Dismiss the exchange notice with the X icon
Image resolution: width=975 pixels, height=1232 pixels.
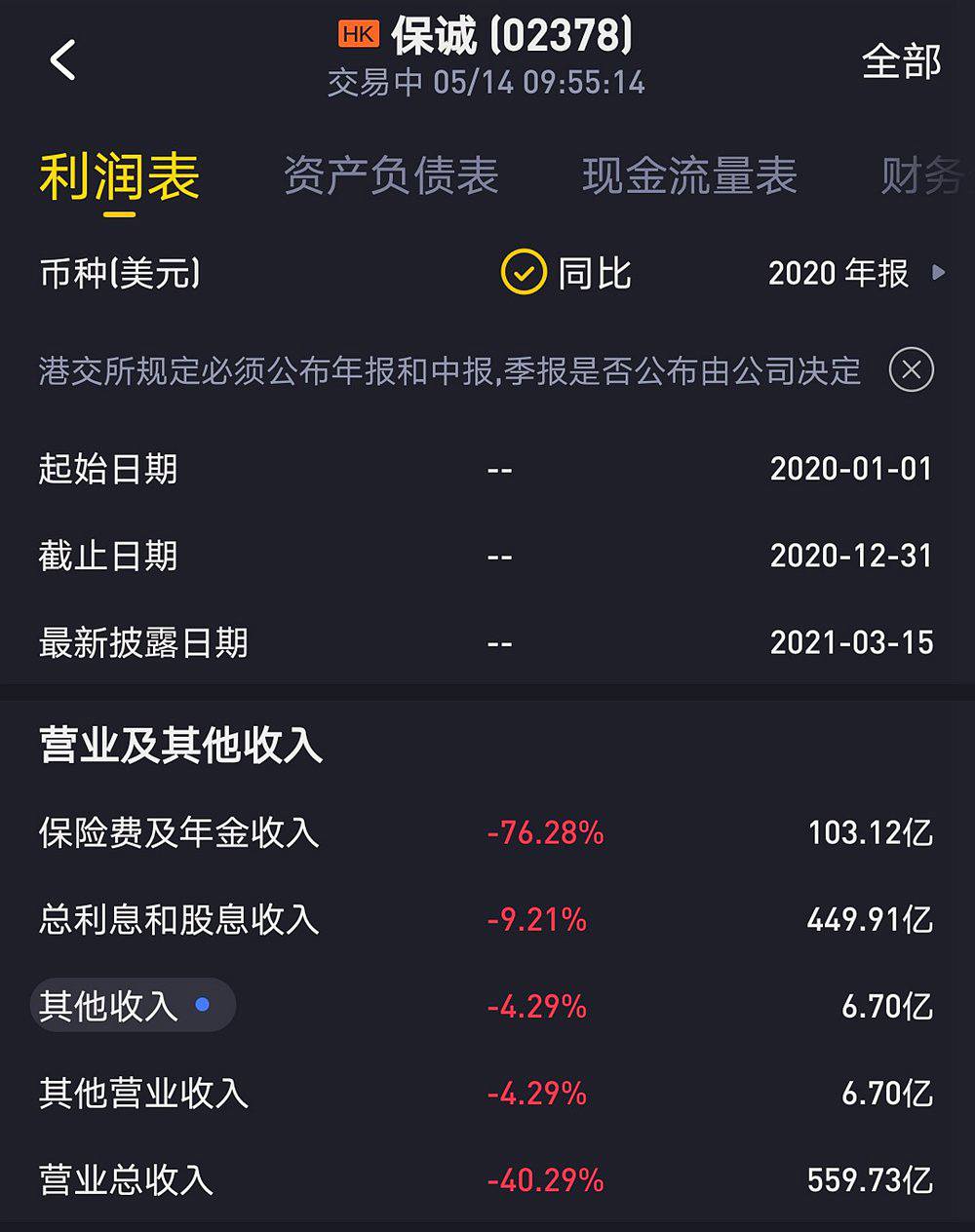point(912,370)
